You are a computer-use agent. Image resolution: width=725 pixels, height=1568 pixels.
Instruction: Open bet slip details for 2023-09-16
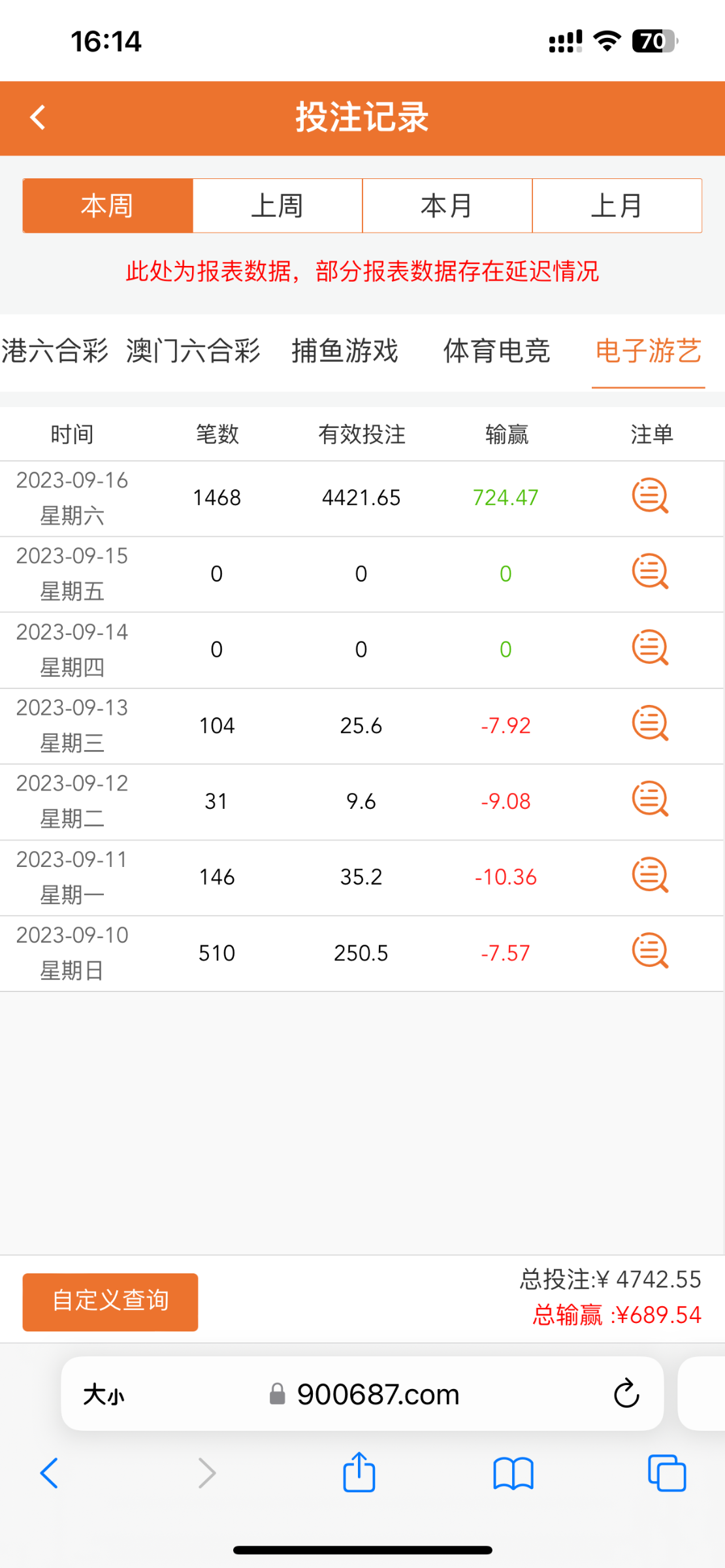tap(650, 497)
